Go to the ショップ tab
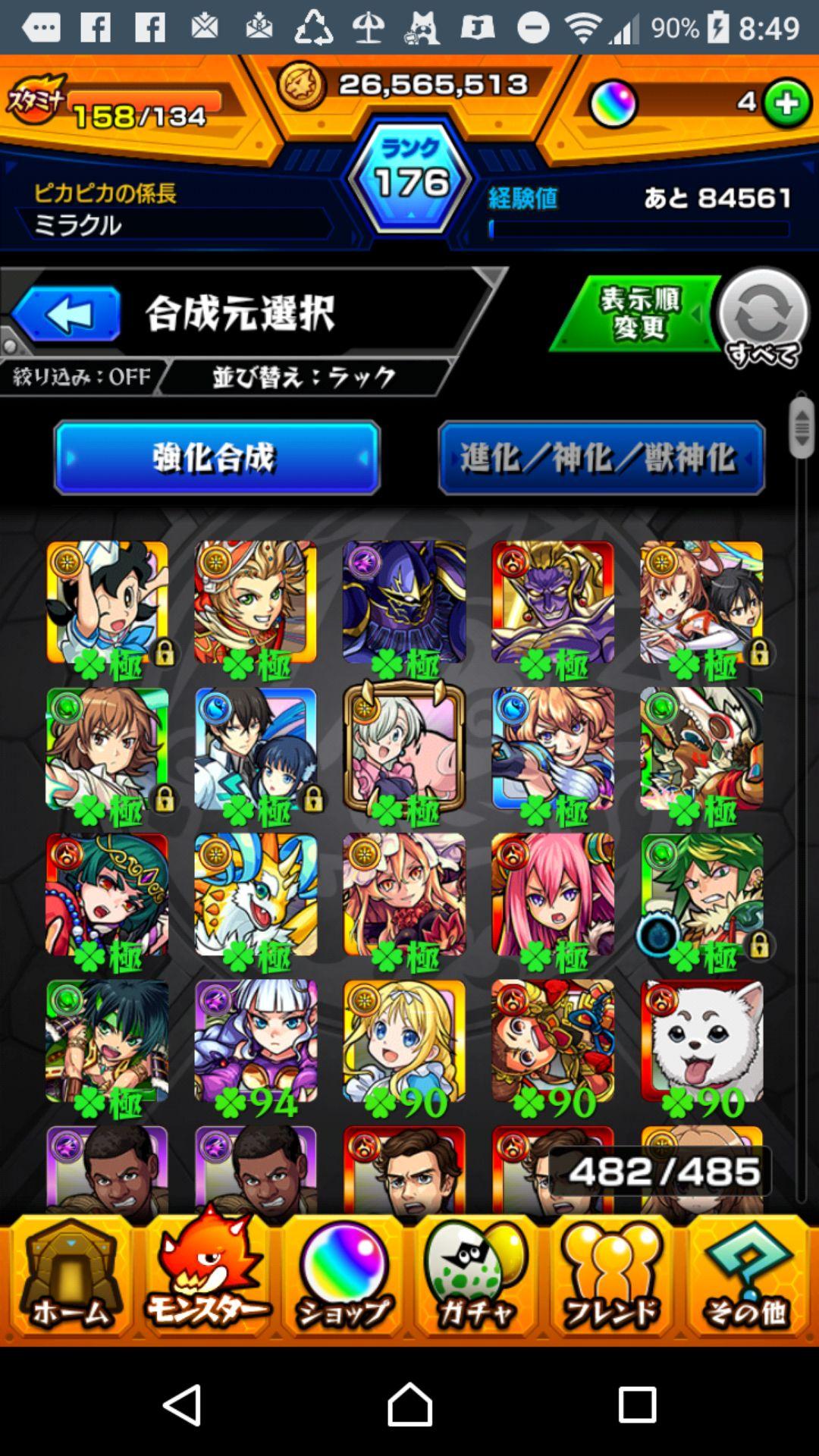The width and height of the screenshot is (819, 1456). pyautogui.click(x=343, y=1276)
